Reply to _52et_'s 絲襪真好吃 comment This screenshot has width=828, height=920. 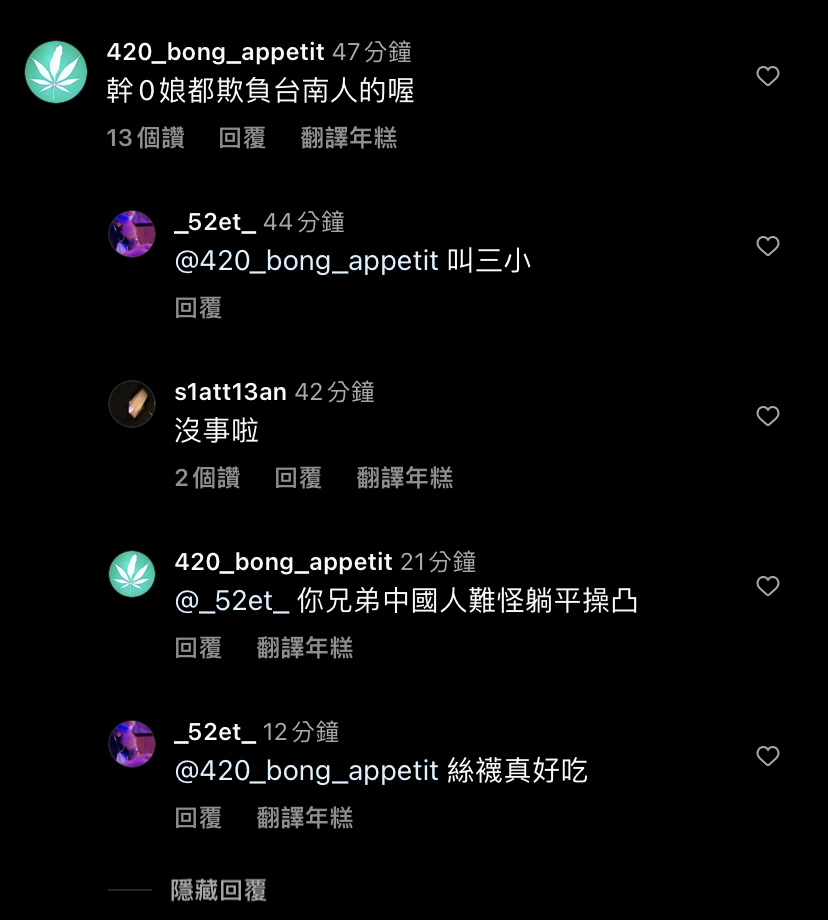click(x=198, y=818)
